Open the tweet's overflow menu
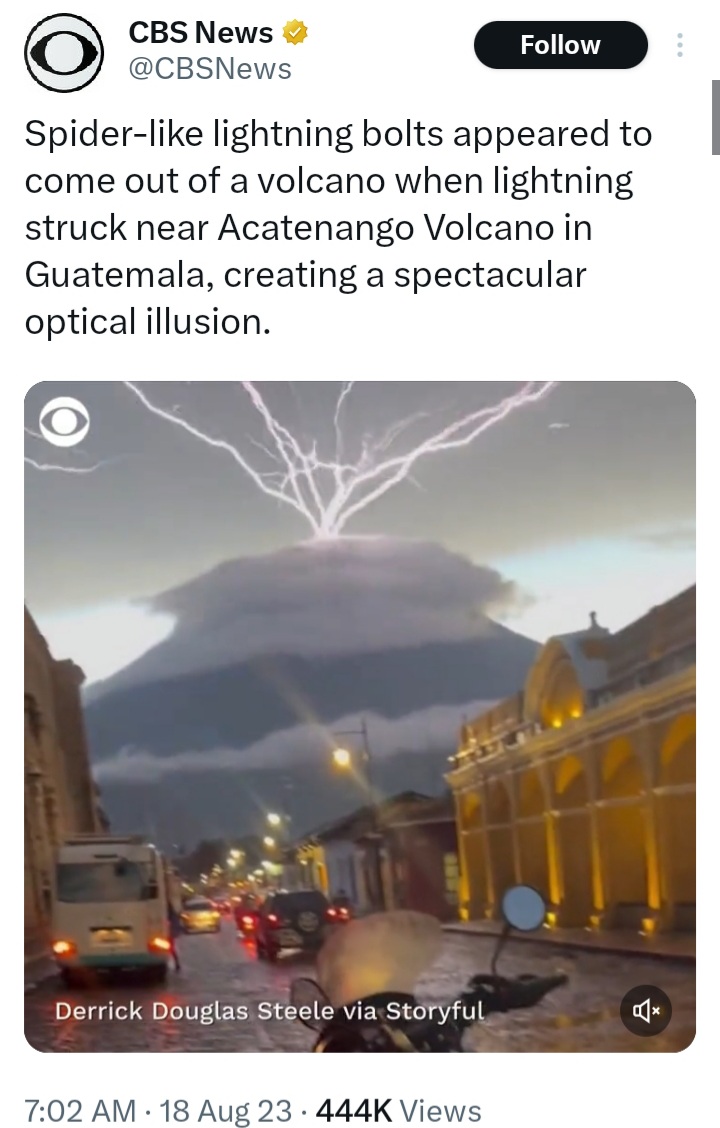Viewport: 720px width, 1128px height. [x=680, y=45]
